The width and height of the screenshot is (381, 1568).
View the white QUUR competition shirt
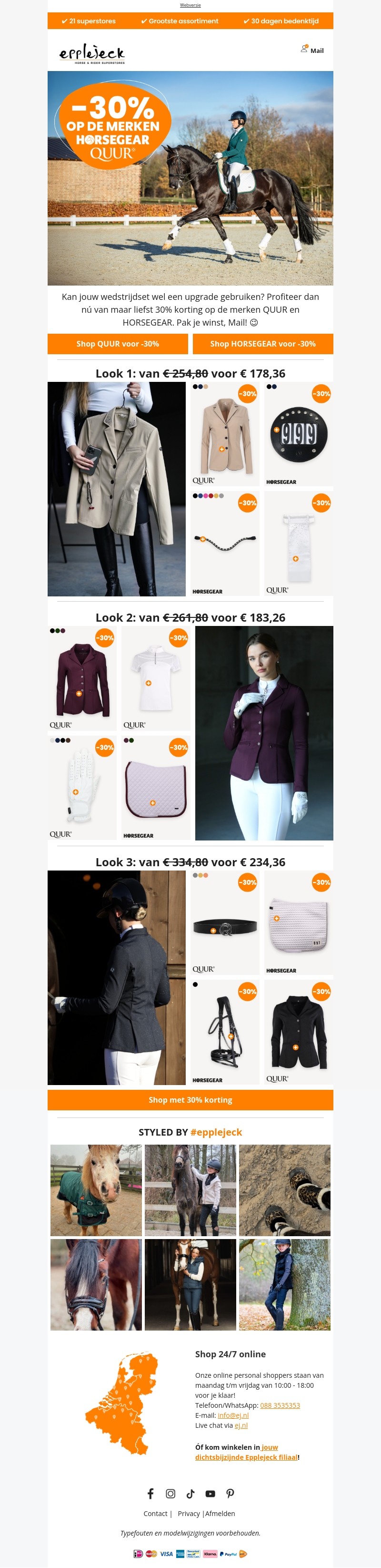tap(156, 679)
